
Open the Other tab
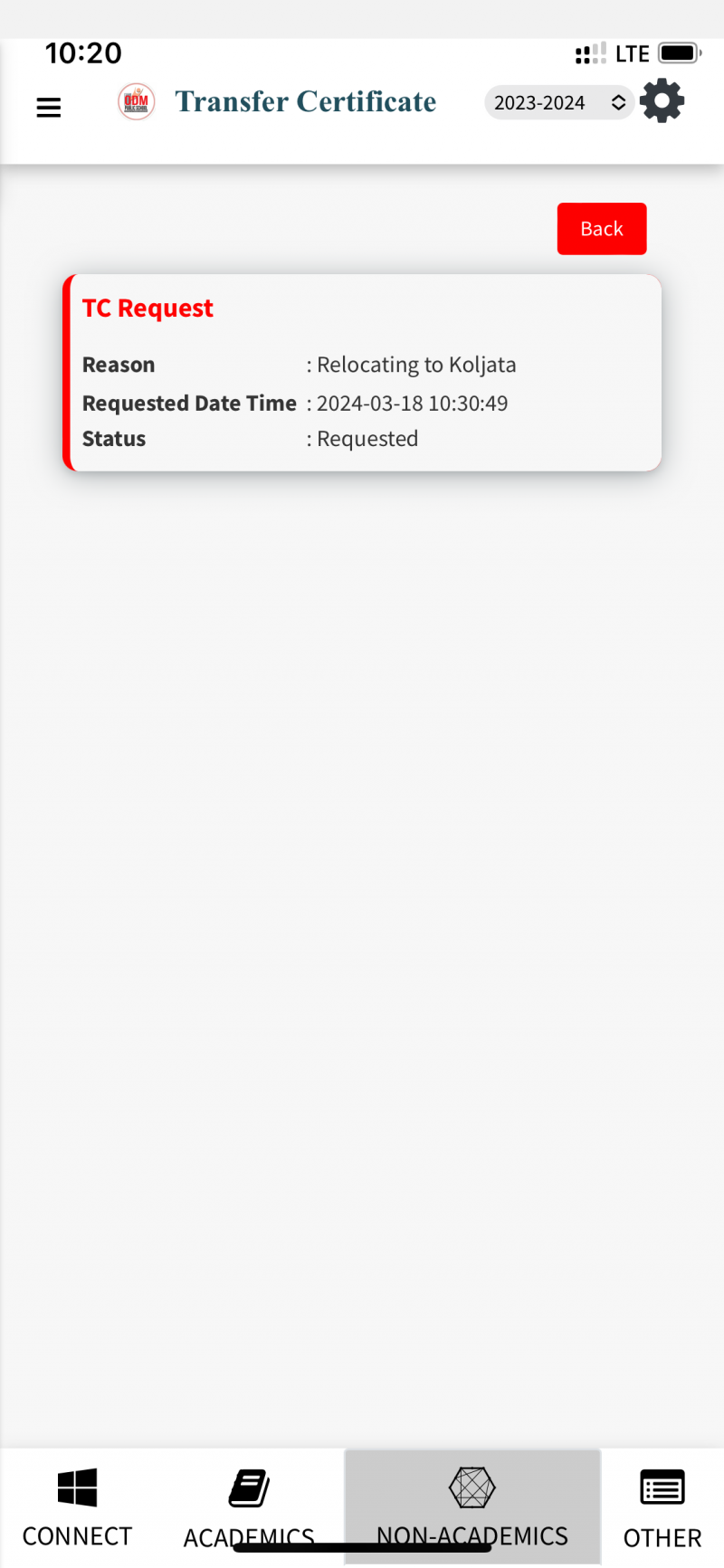pyautogui.click(x=662, y=1506)
